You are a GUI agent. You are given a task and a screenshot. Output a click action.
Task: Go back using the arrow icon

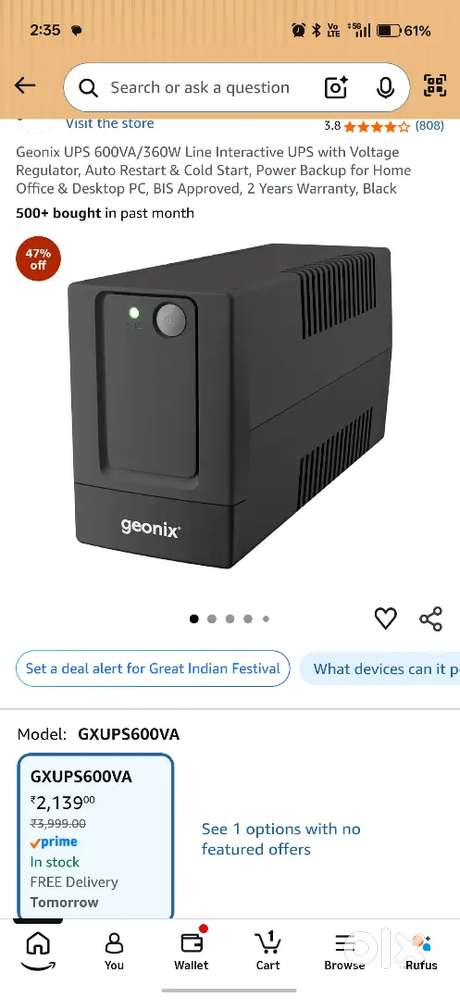(25, 85)
